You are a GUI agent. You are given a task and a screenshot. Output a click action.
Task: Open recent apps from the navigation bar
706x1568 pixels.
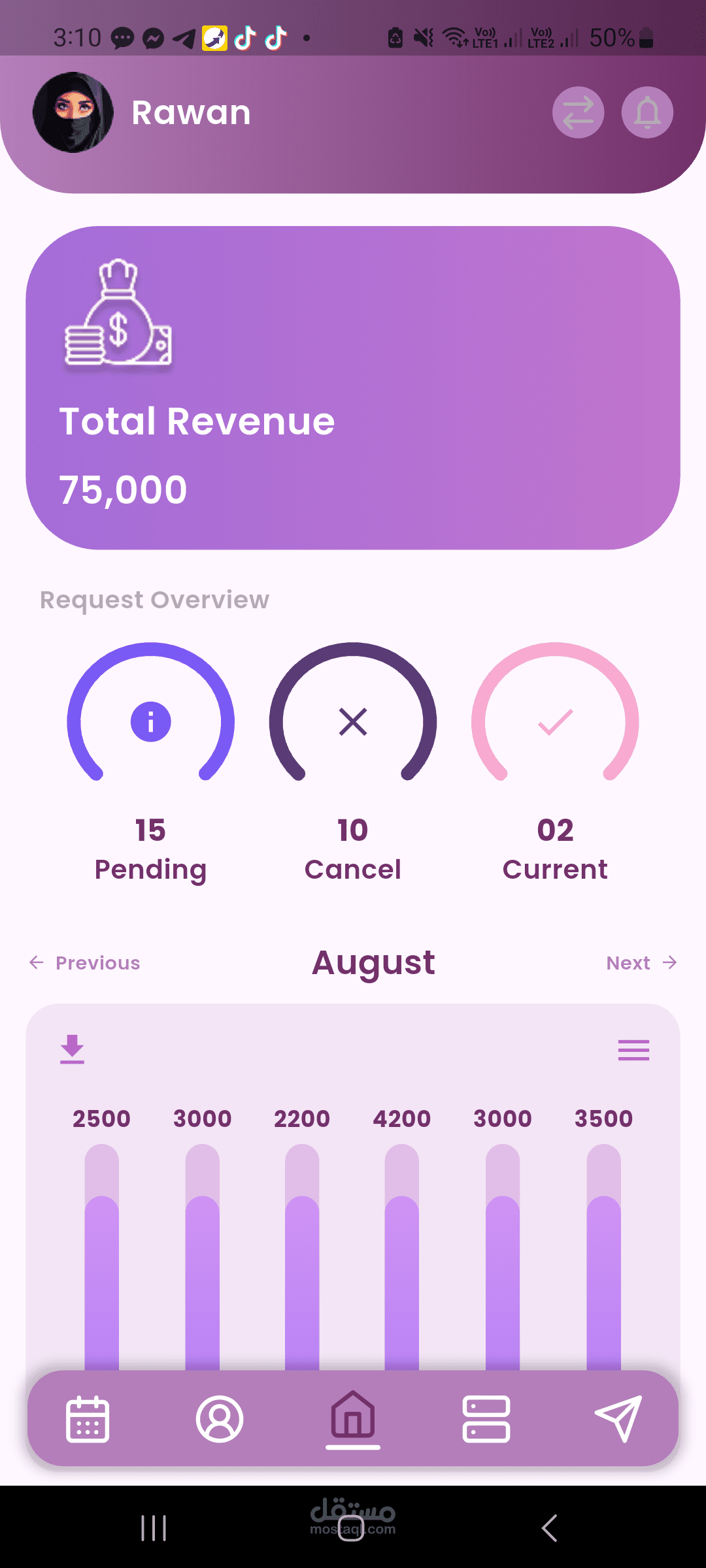pyautogui.click(x=154, y=1528)
